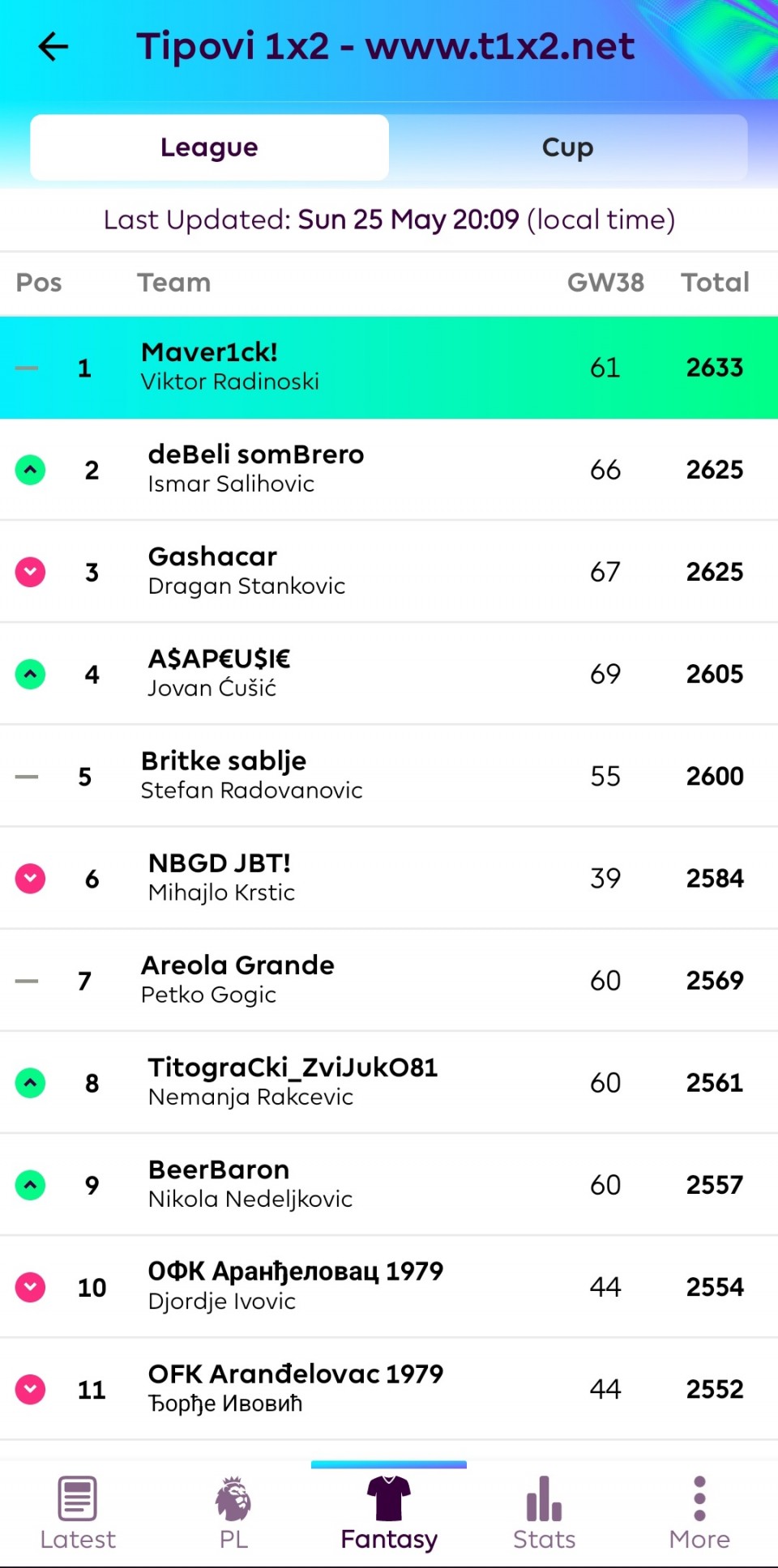Select the League tab
The image size is (778, 1568).
[x=209, y=147]
